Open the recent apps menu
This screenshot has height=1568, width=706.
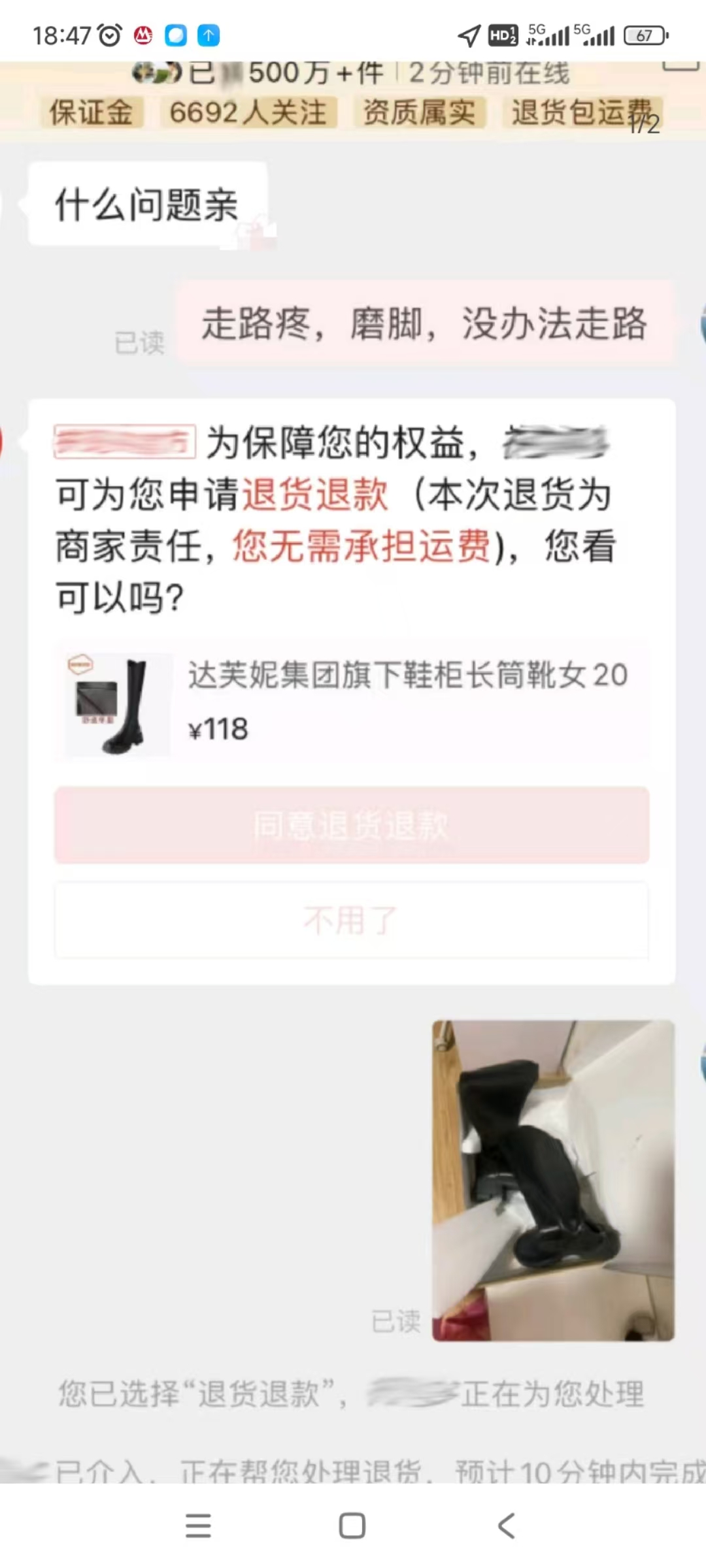(198, 1526)
